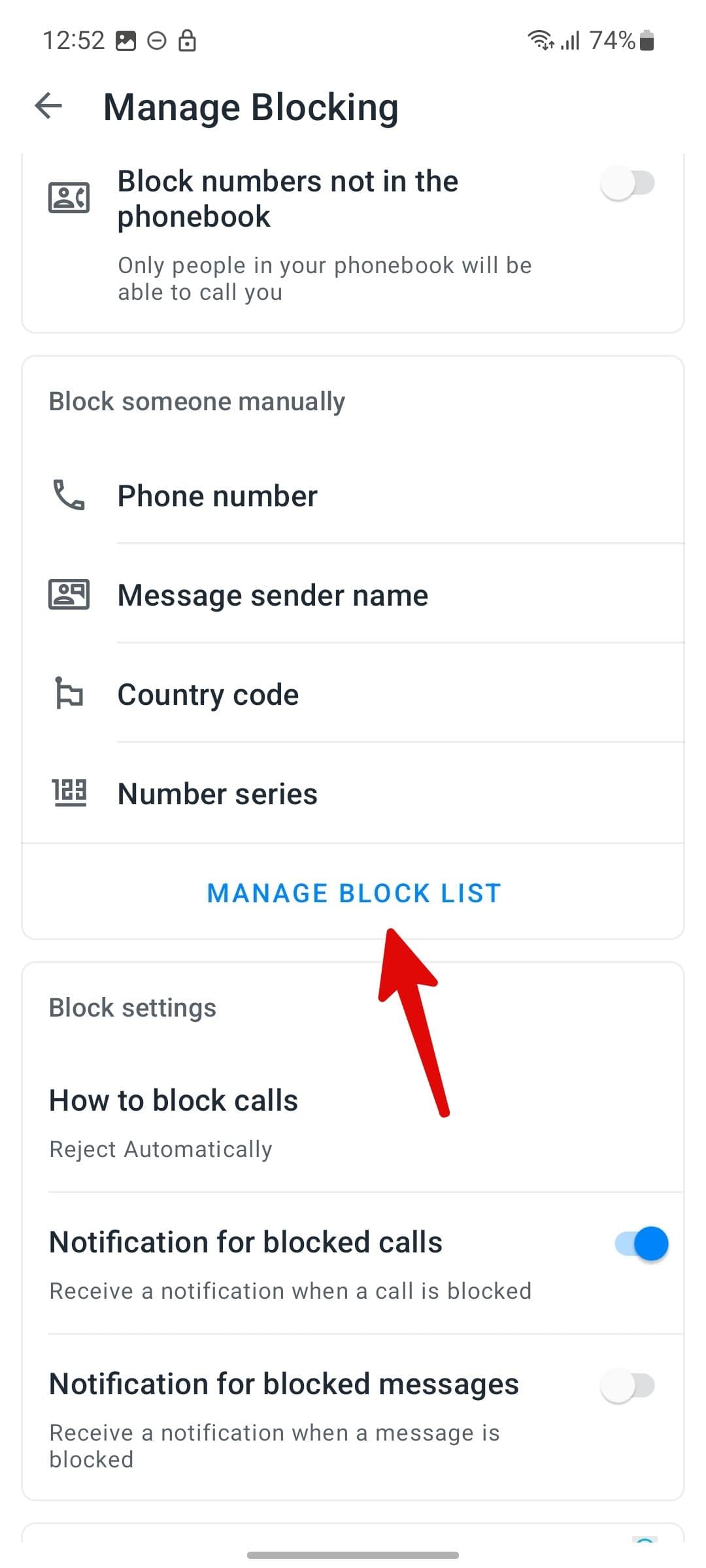The width and height of the screenshot is (706, 1568).
Task: Click the Wi-Fi status icon
Action: pyautogui.click(x=541, y=41)
